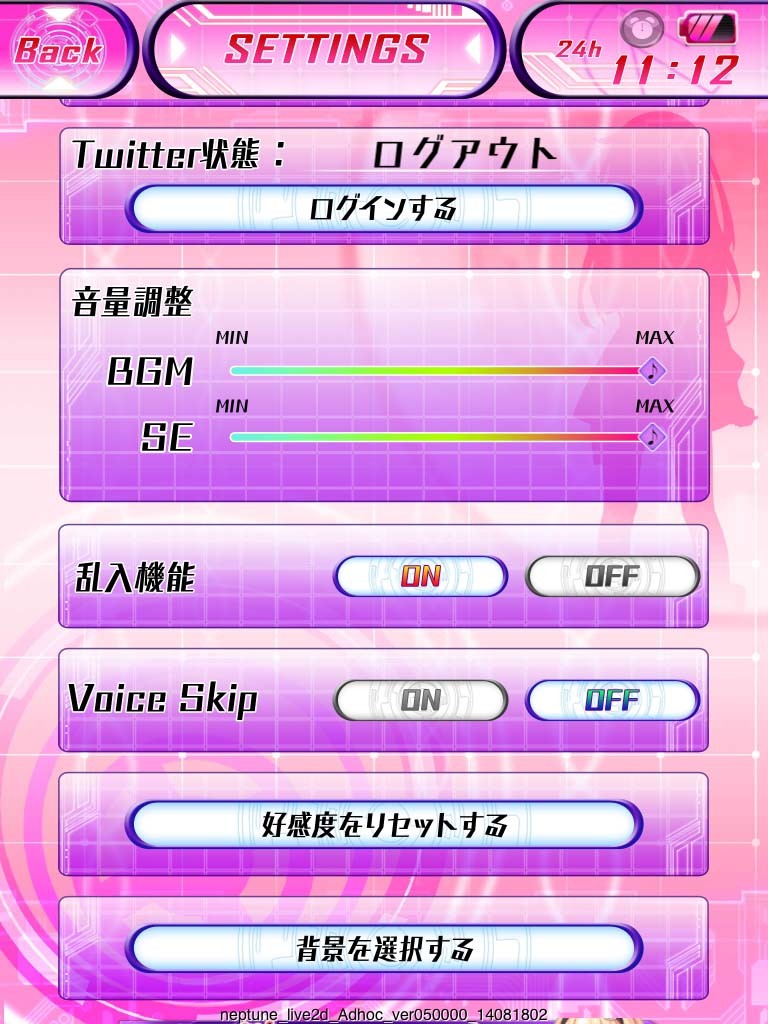Turn 乱入機能 ON

tap(421, 576)
